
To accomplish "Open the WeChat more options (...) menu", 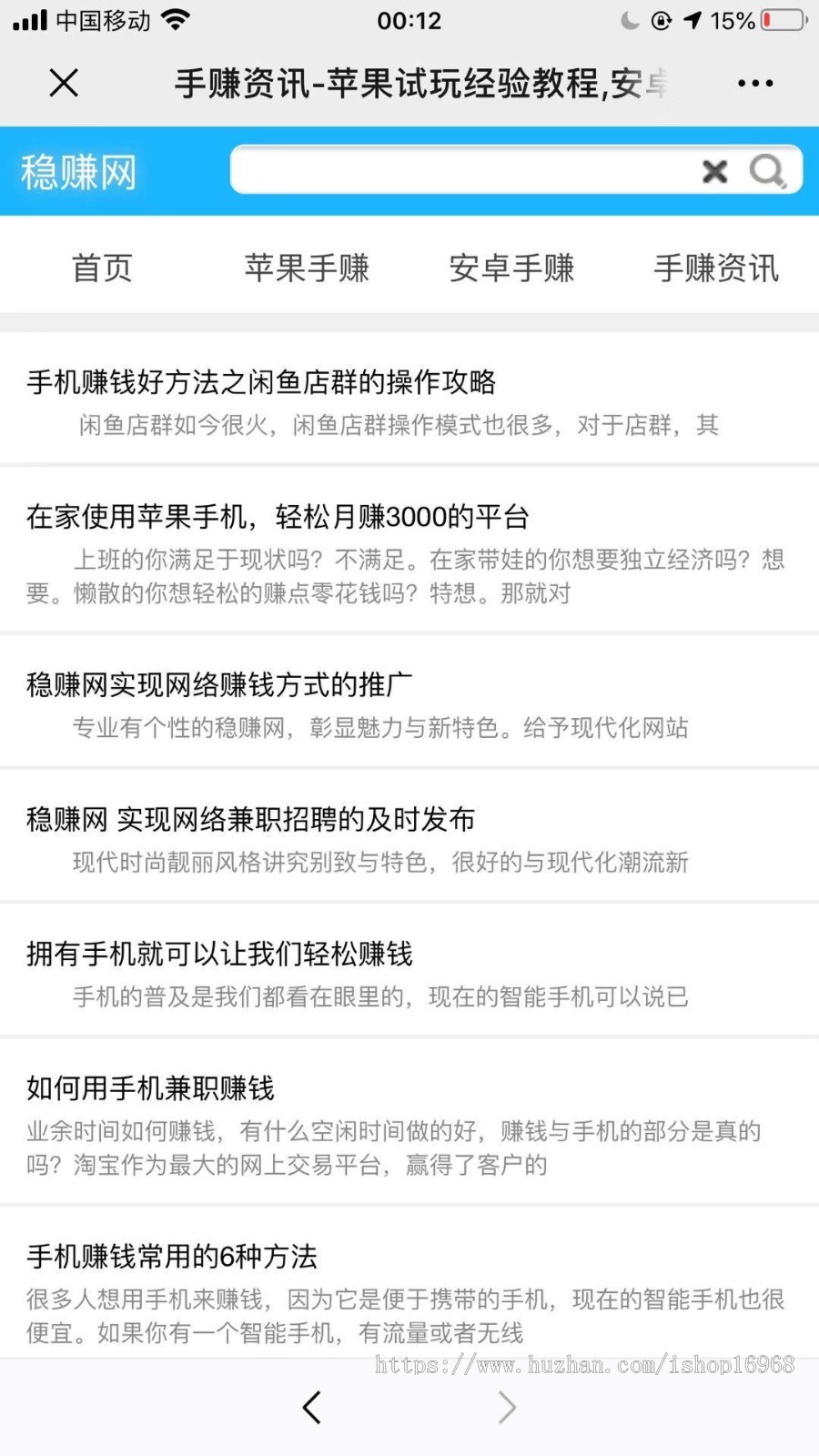I will 756,83.
